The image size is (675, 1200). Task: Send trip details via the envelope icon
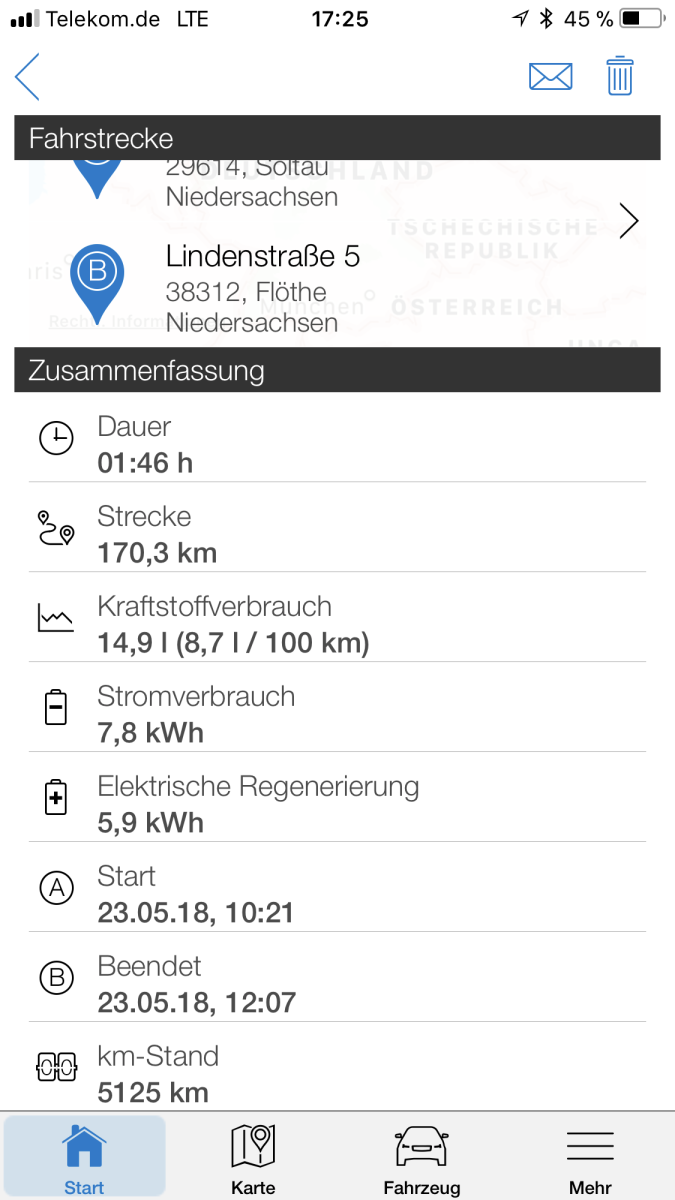[x=550, y=77]
